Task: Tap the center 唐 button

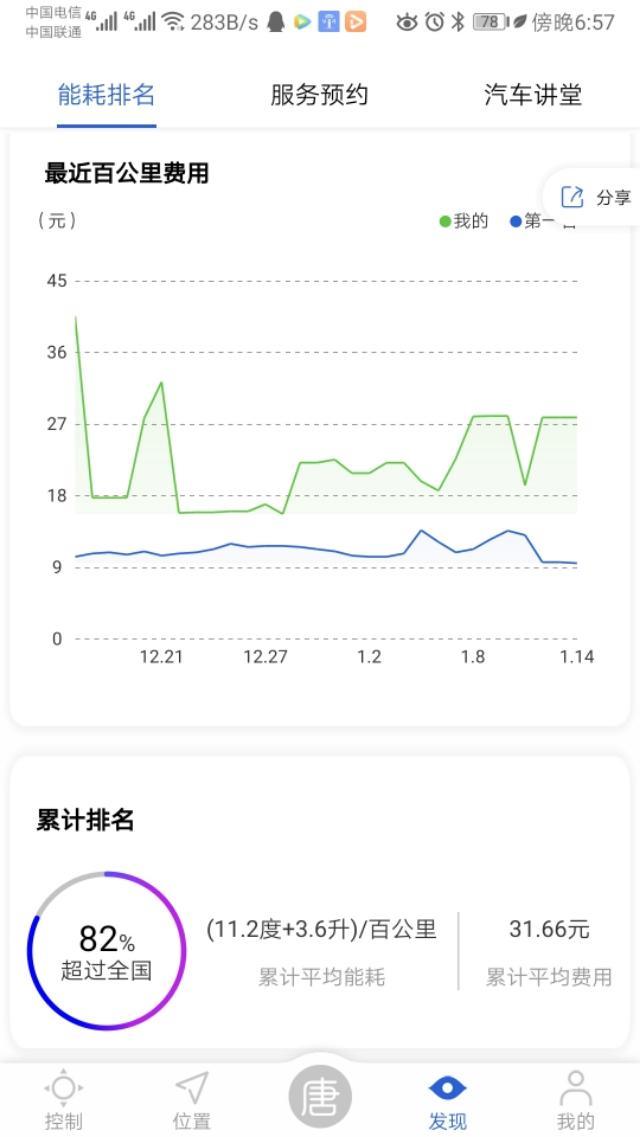Action: click(320, 1097)
